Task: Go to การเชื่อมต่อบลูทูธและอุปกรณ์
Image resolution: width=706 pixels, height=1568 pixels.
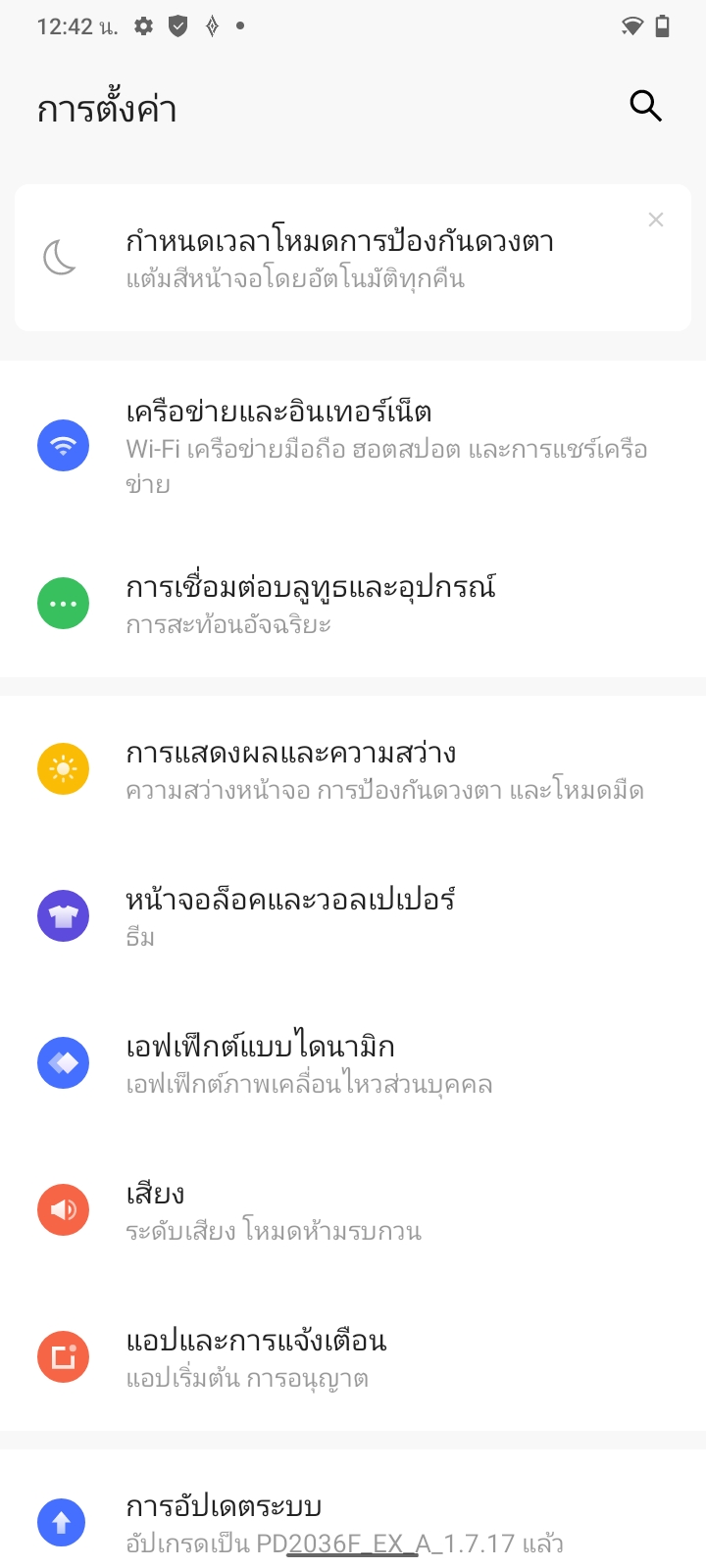Action: pyautogui.click(x=353, y=604)
